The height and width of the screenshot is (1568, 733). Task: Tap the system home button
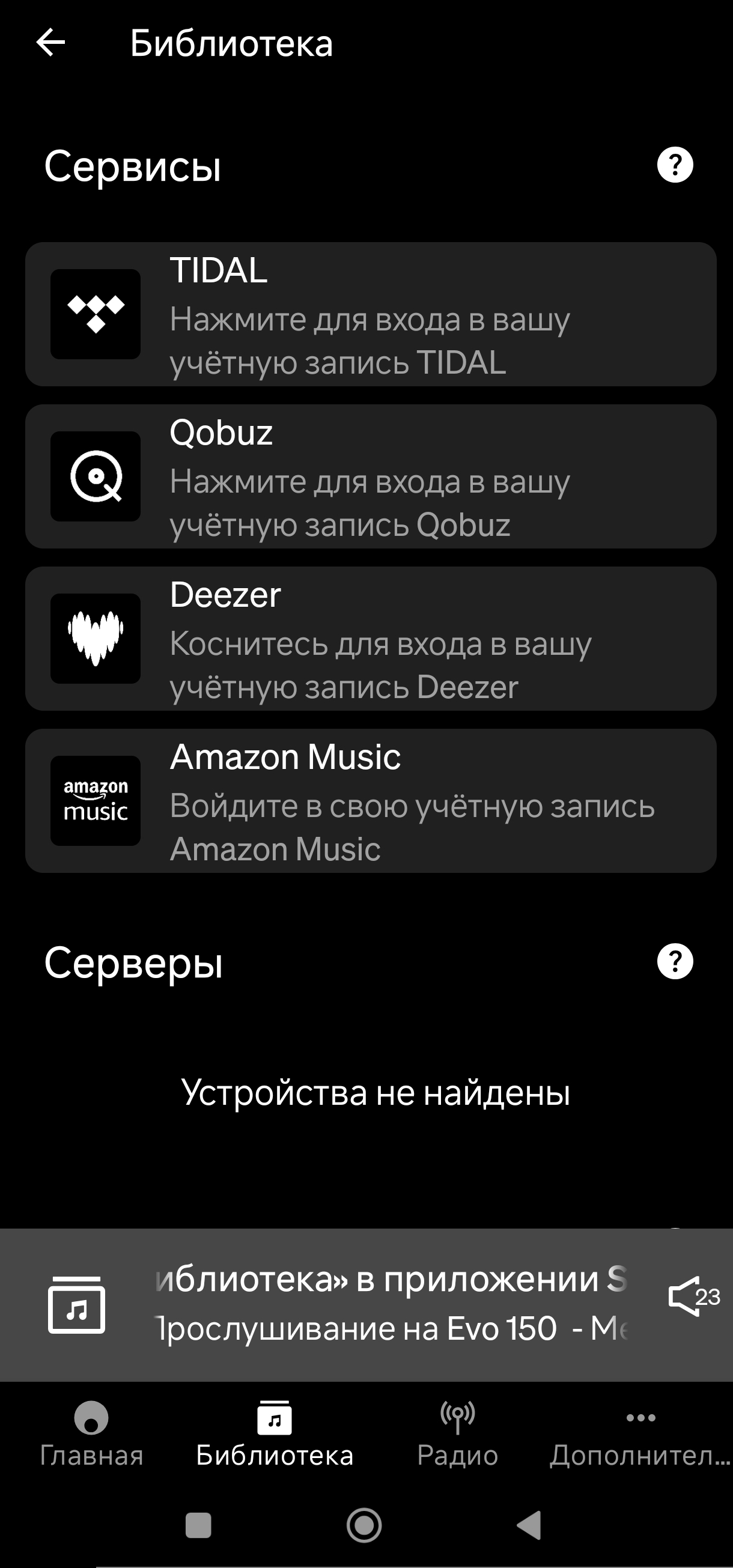364,1525
